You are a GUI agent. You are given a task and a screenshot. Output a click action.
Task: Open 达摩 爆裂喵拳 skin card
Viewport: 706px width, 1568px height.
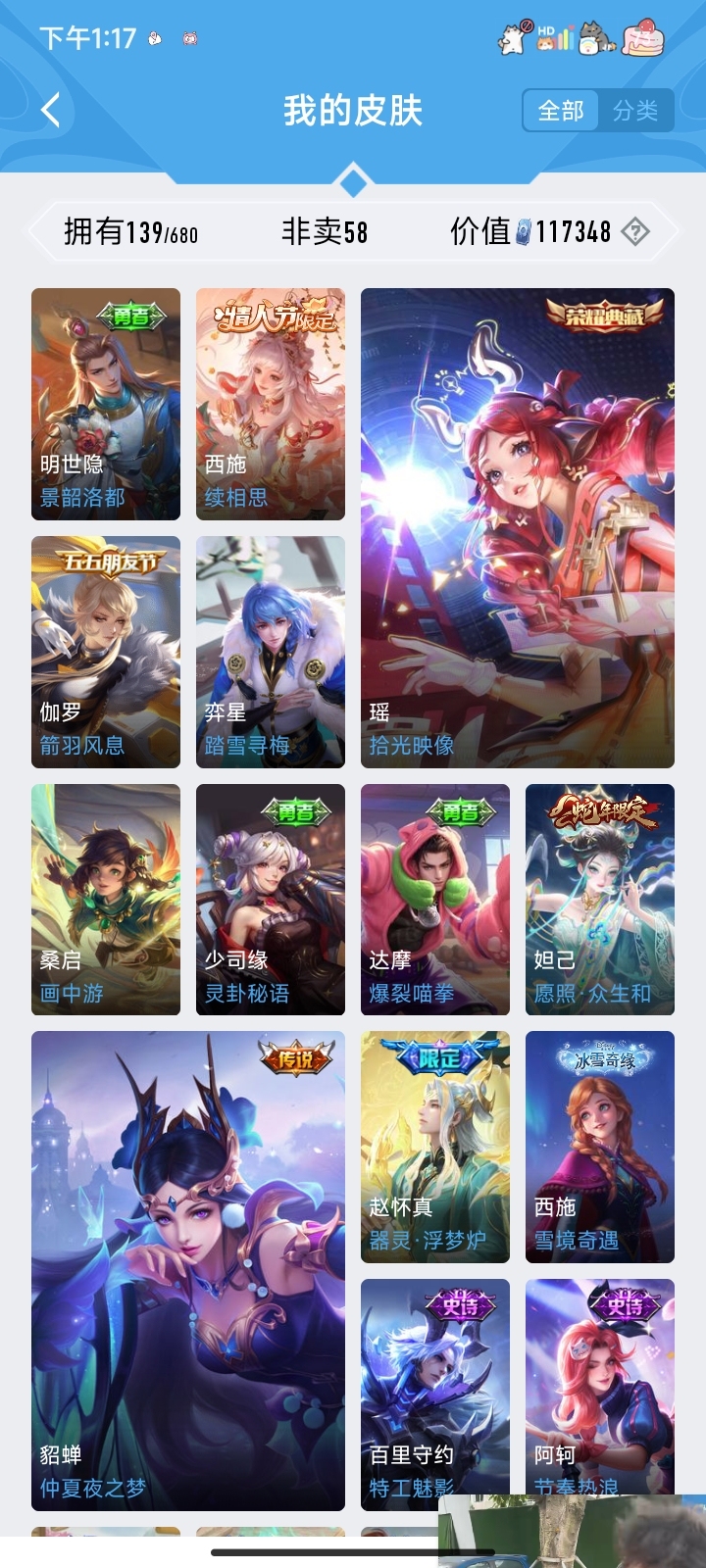pyautogui.click(x=435, y=899)
